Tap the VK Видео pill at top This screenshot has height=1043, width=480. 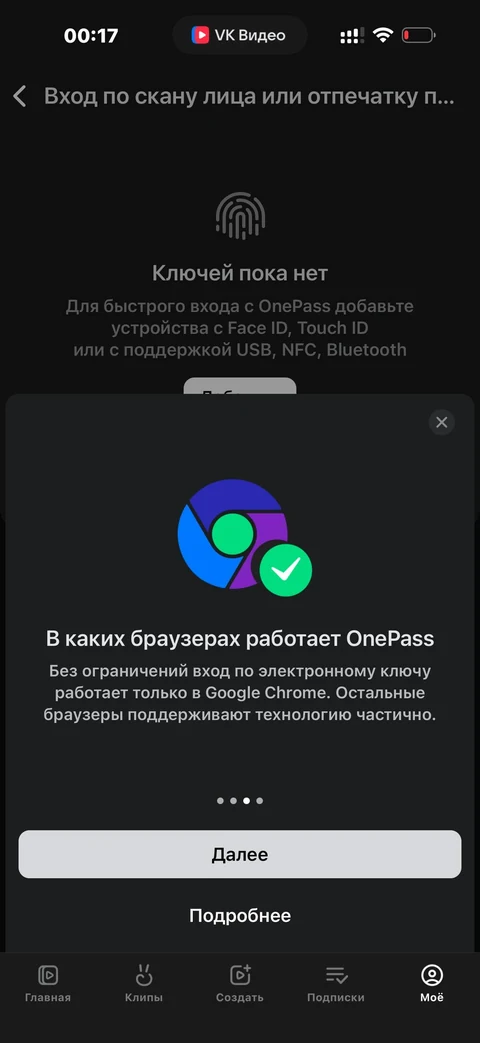(240, 35)
